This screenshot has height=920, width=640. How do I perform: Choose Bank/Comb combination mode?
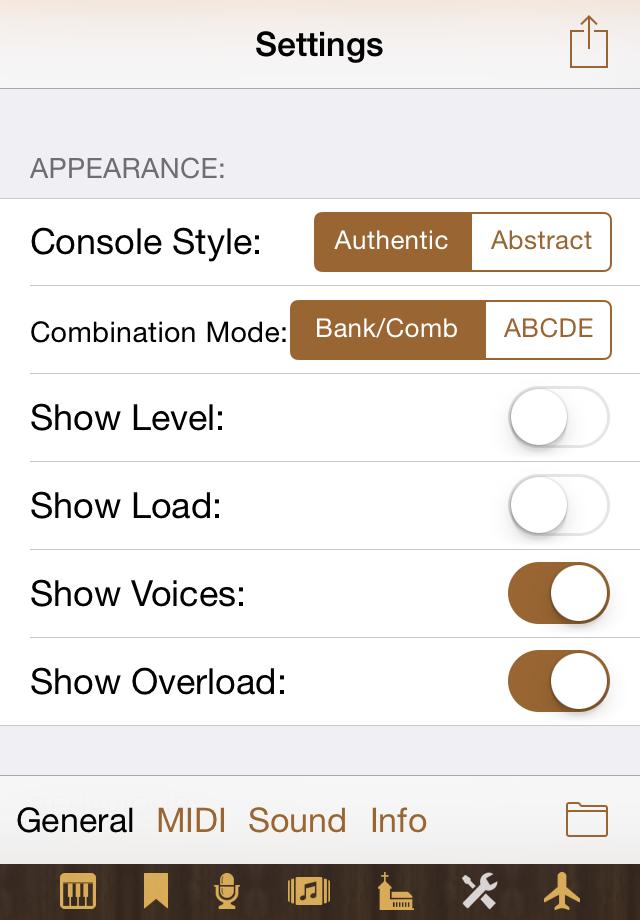point(387,329)
